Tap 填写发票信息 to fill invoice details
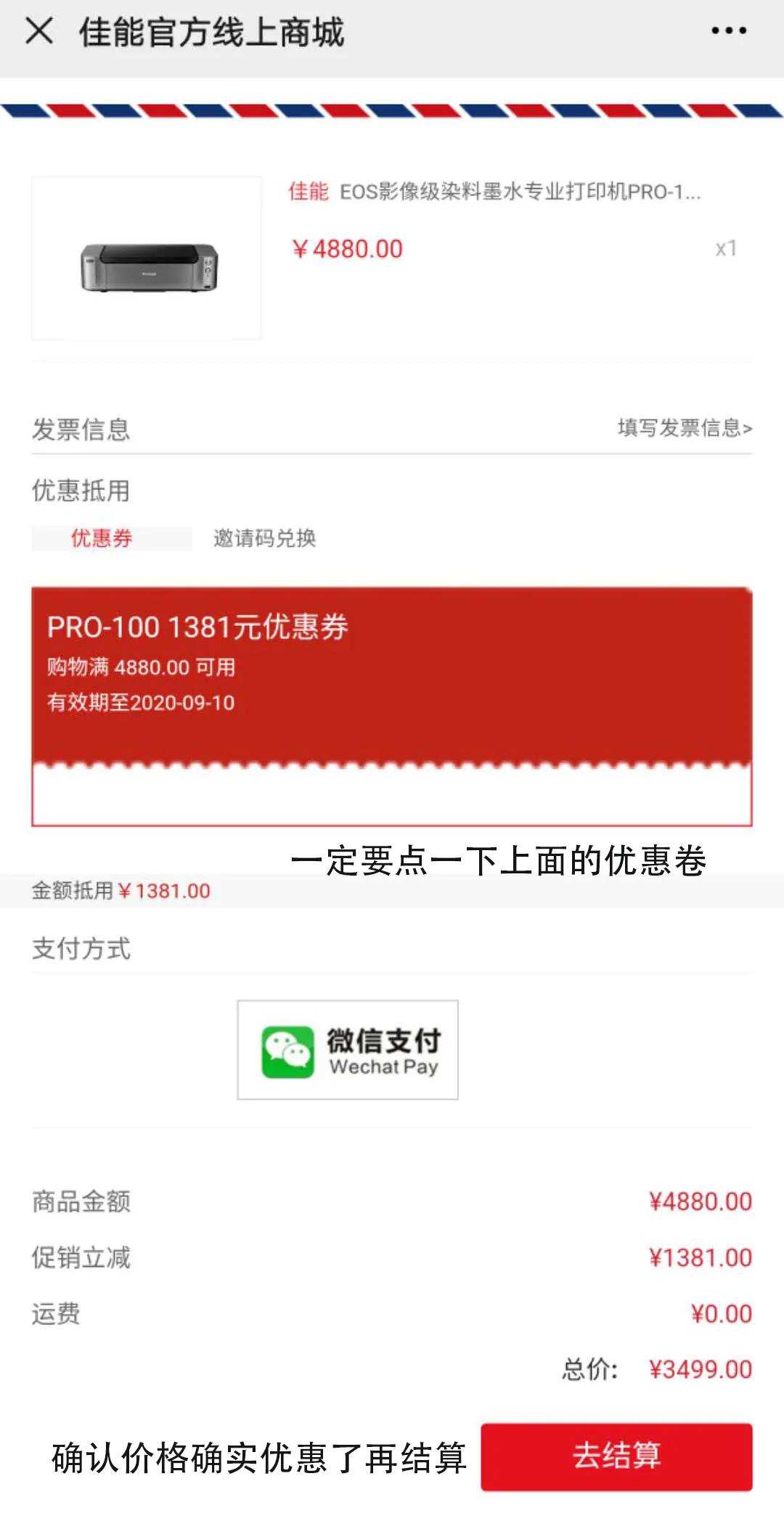This screenshot has height=1529, width=784. (x=684, y=428)
